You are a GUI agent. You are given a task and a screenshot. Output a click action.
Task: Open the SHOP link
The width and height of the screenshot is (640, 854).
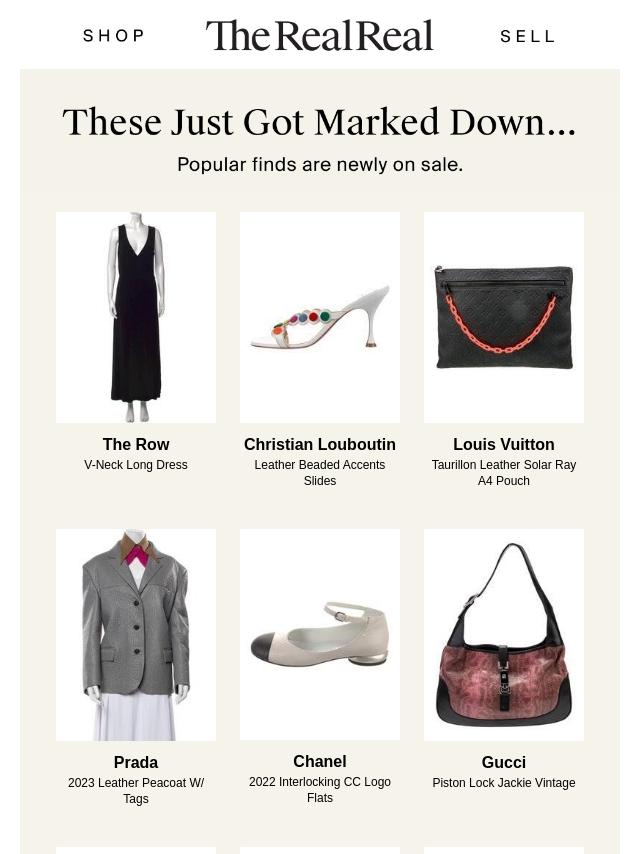coord(114,36)
